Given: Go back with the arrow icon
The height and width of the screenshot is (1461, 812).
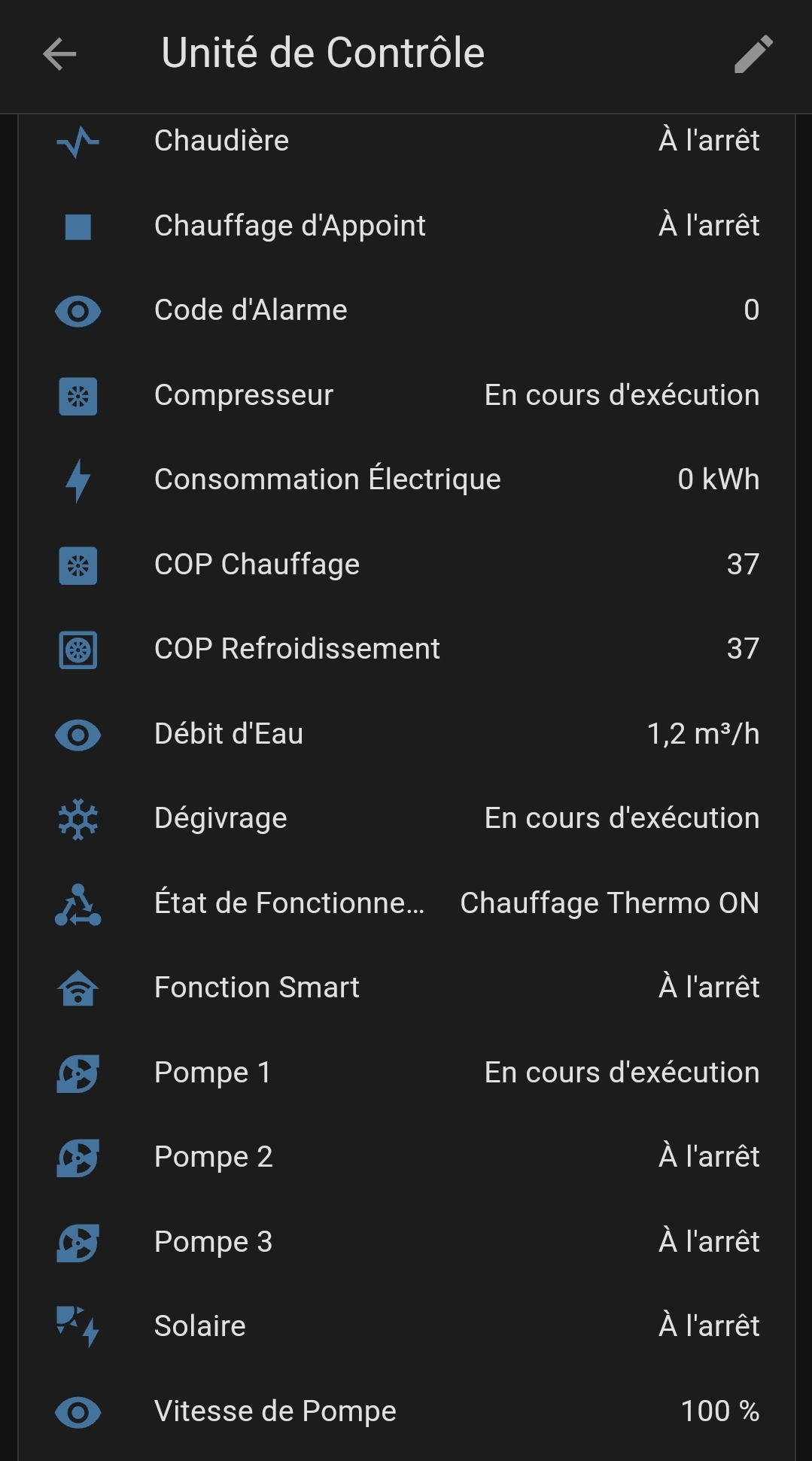Looking at the screenshot, I should pos(59,54).
